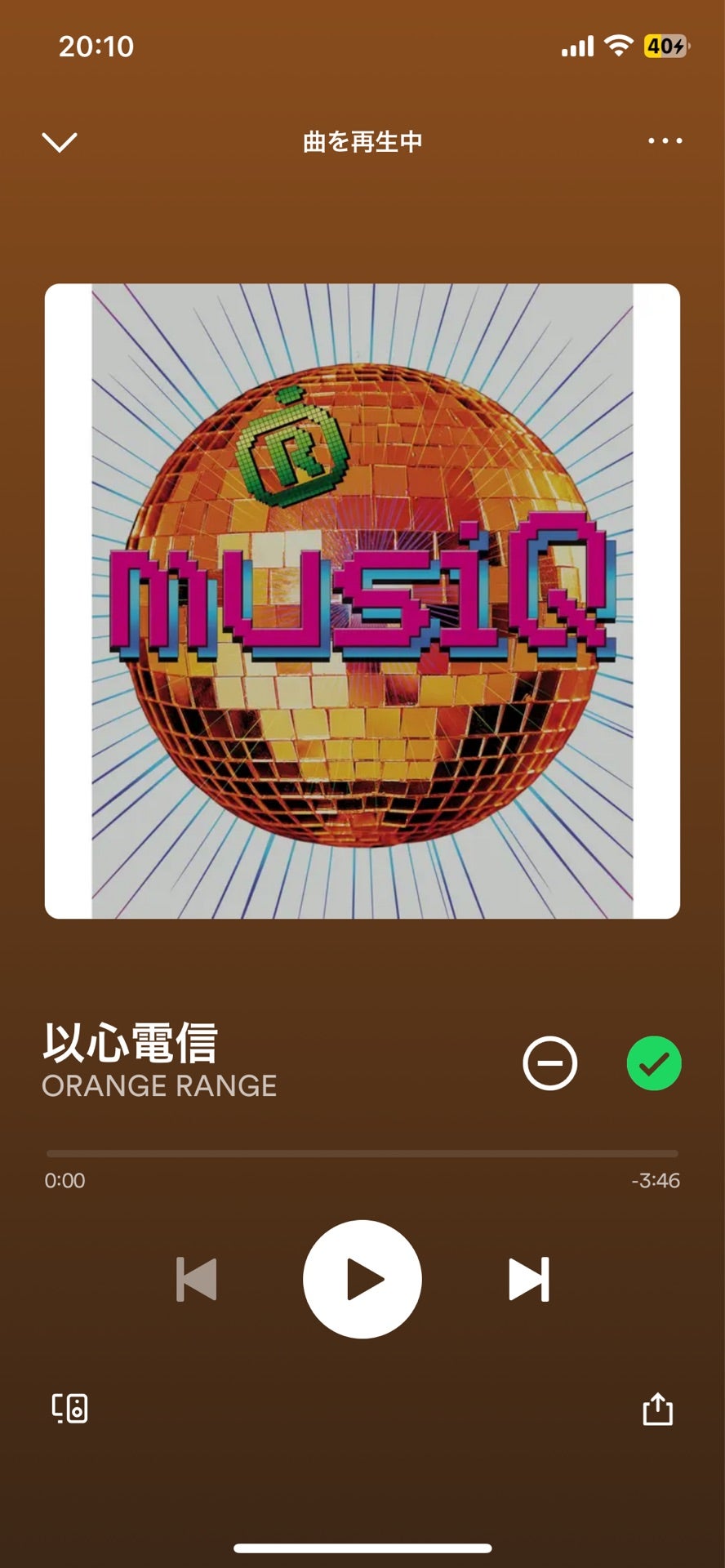Tap the remaining time -3:46 label
725x1568 pixels.
pyautogui.click(x=658, y=1180)
